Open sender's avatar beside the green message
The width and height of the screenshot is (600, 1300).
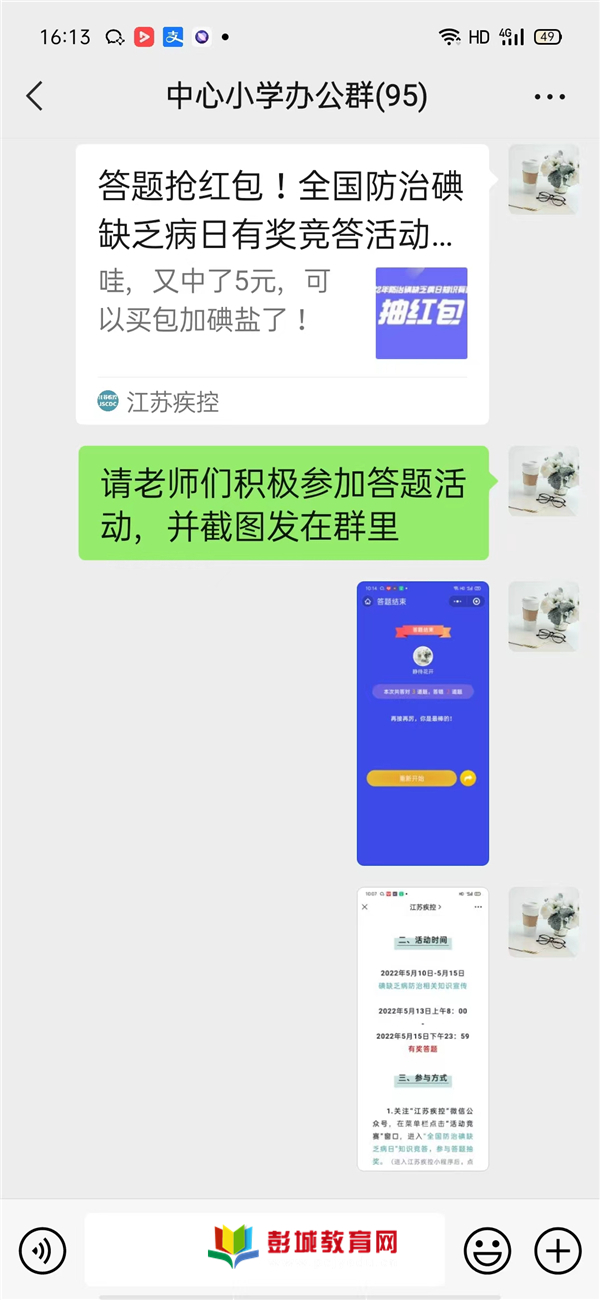click(544, 481)
